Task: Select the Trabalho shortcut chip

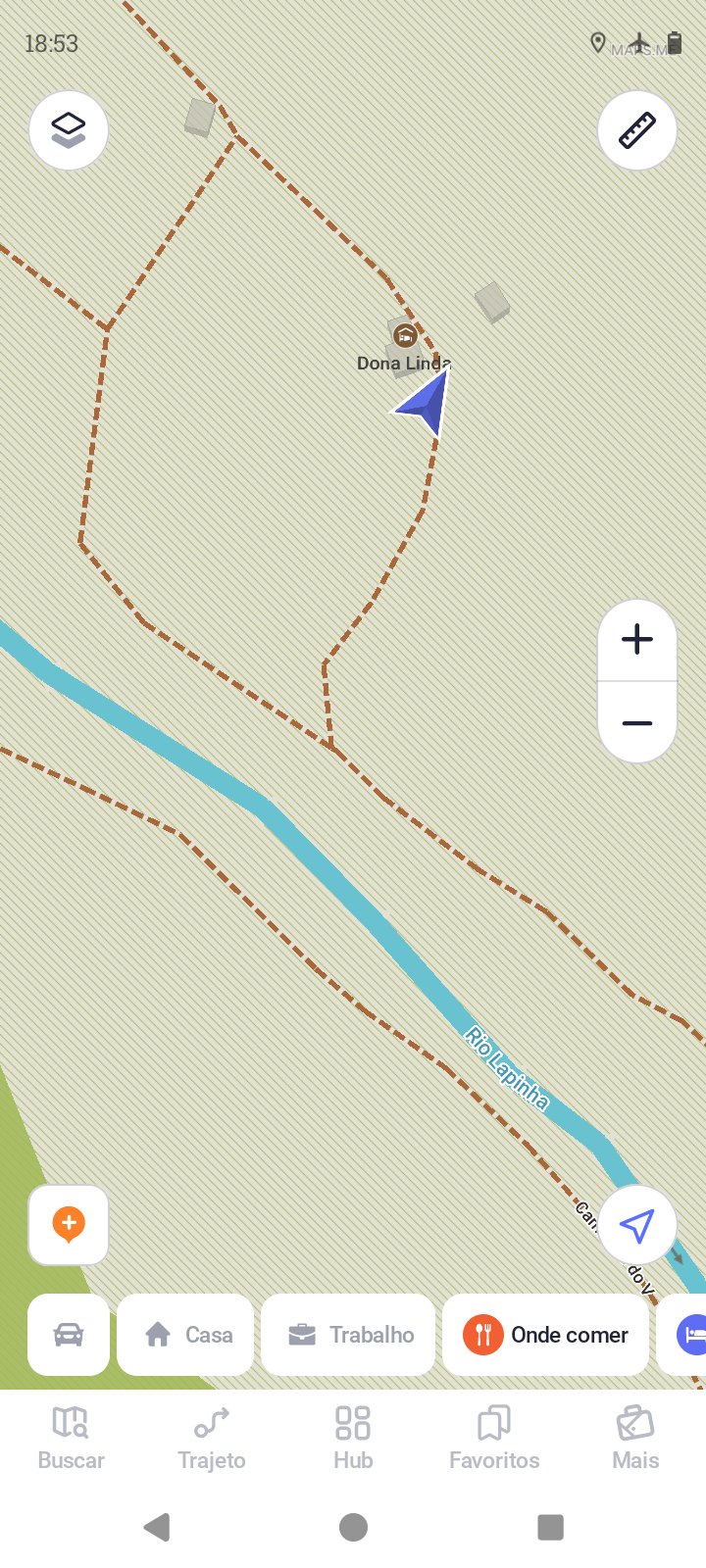Action: [x=349, y=1335]
